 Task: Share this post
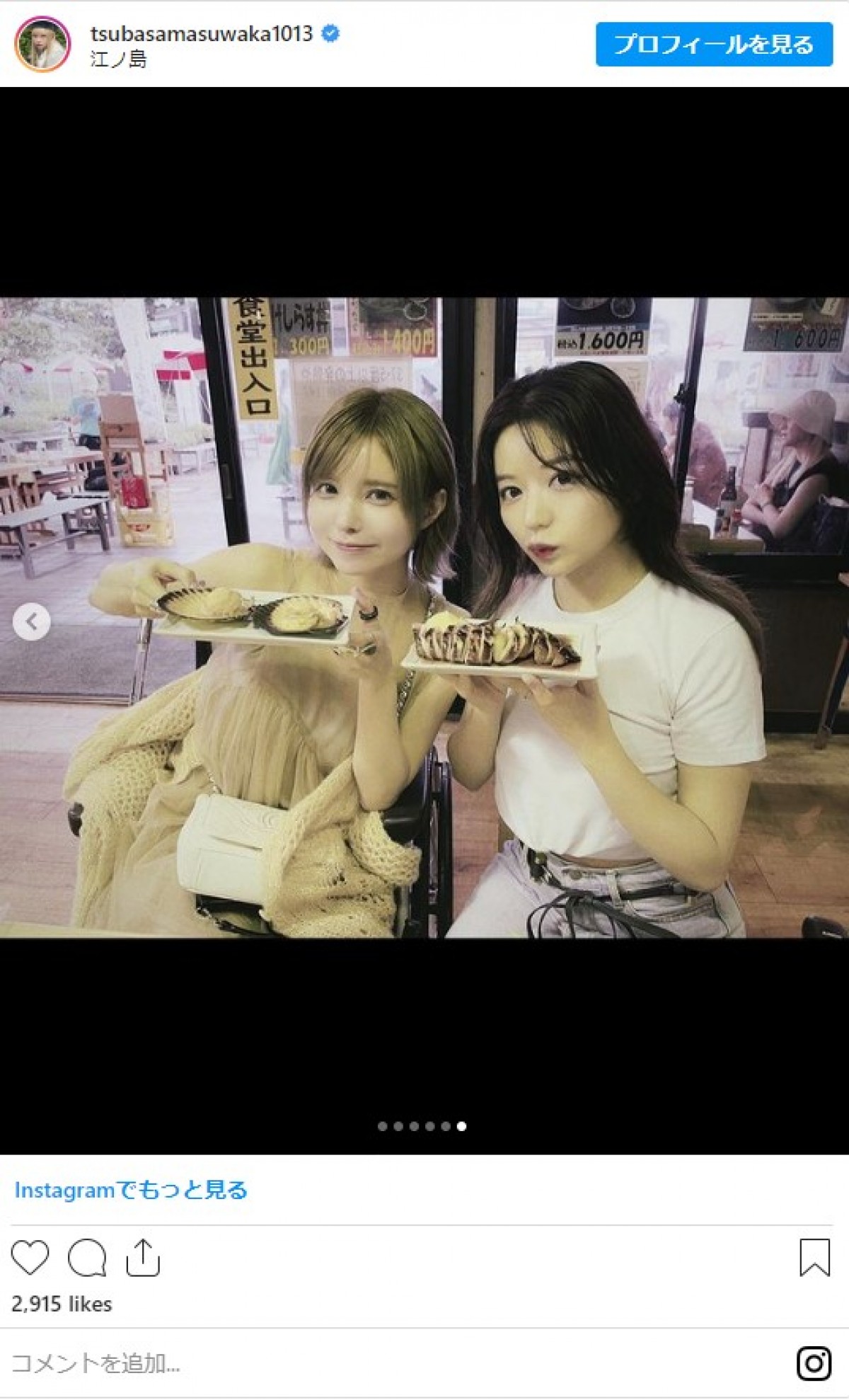pos(143,1258)
